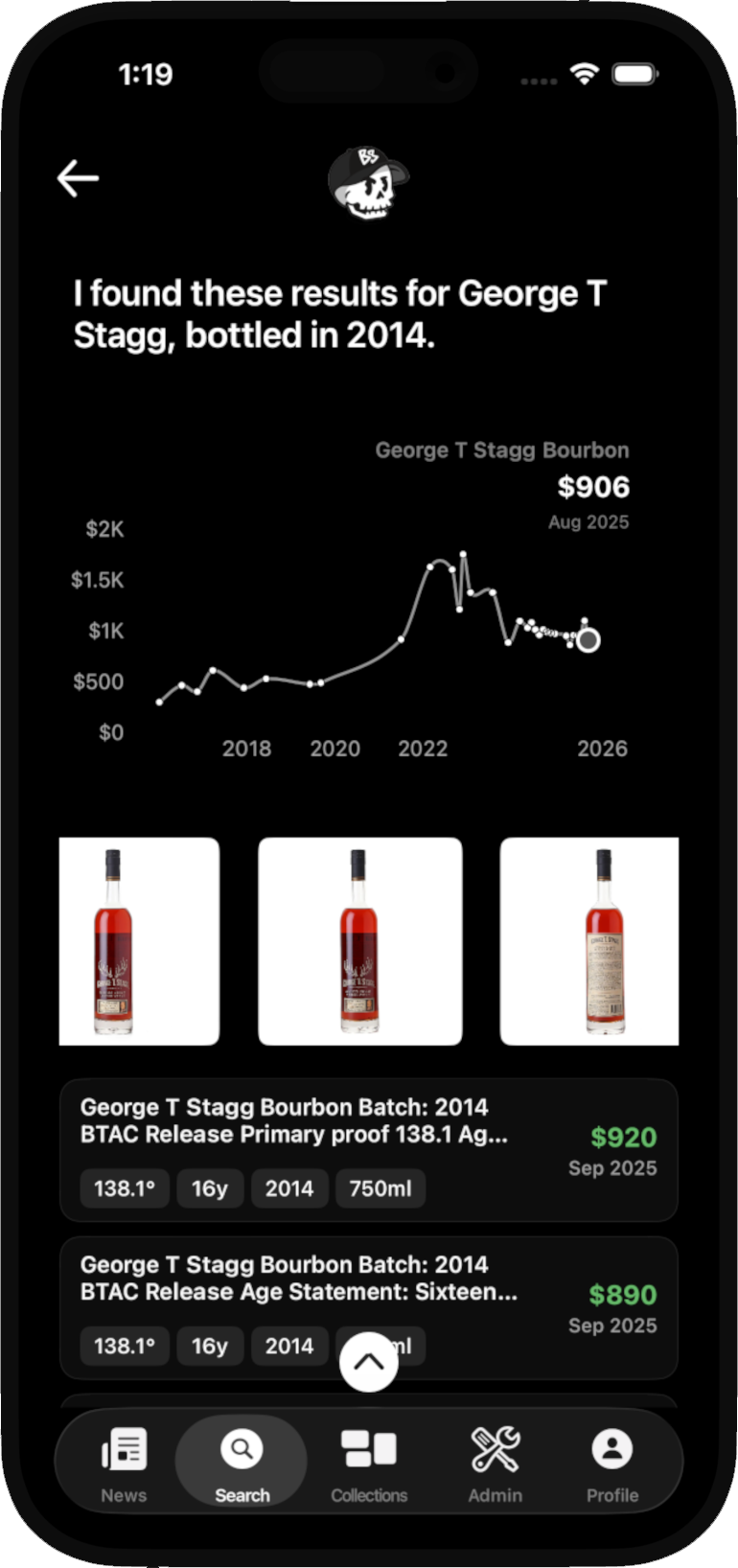The image size is (738, 1568).
Task: Toggle the 138.1° proof filter chip
Action: pos(124,1188)
